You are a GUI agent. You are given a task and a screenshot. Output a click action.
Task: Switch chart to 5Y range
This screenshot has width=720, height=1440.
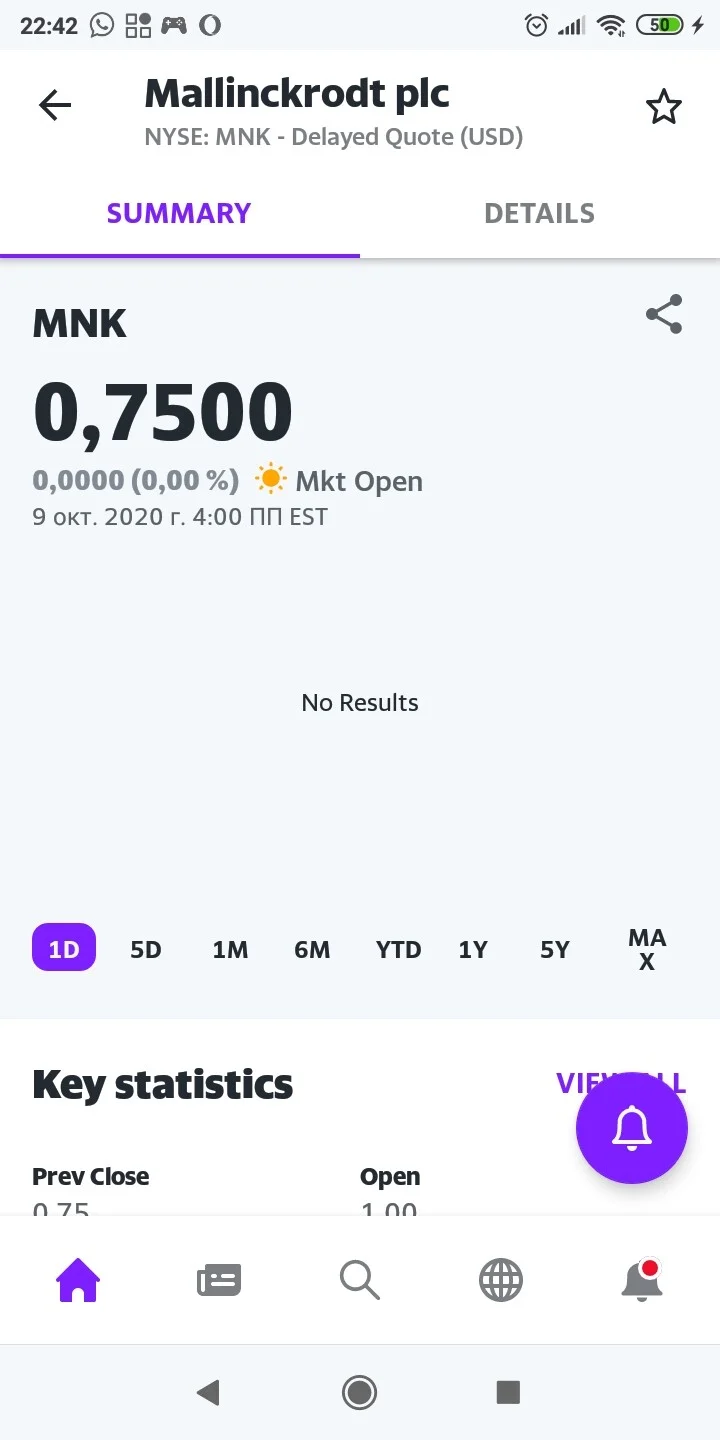pyautogui.click(x=555, y=949)
